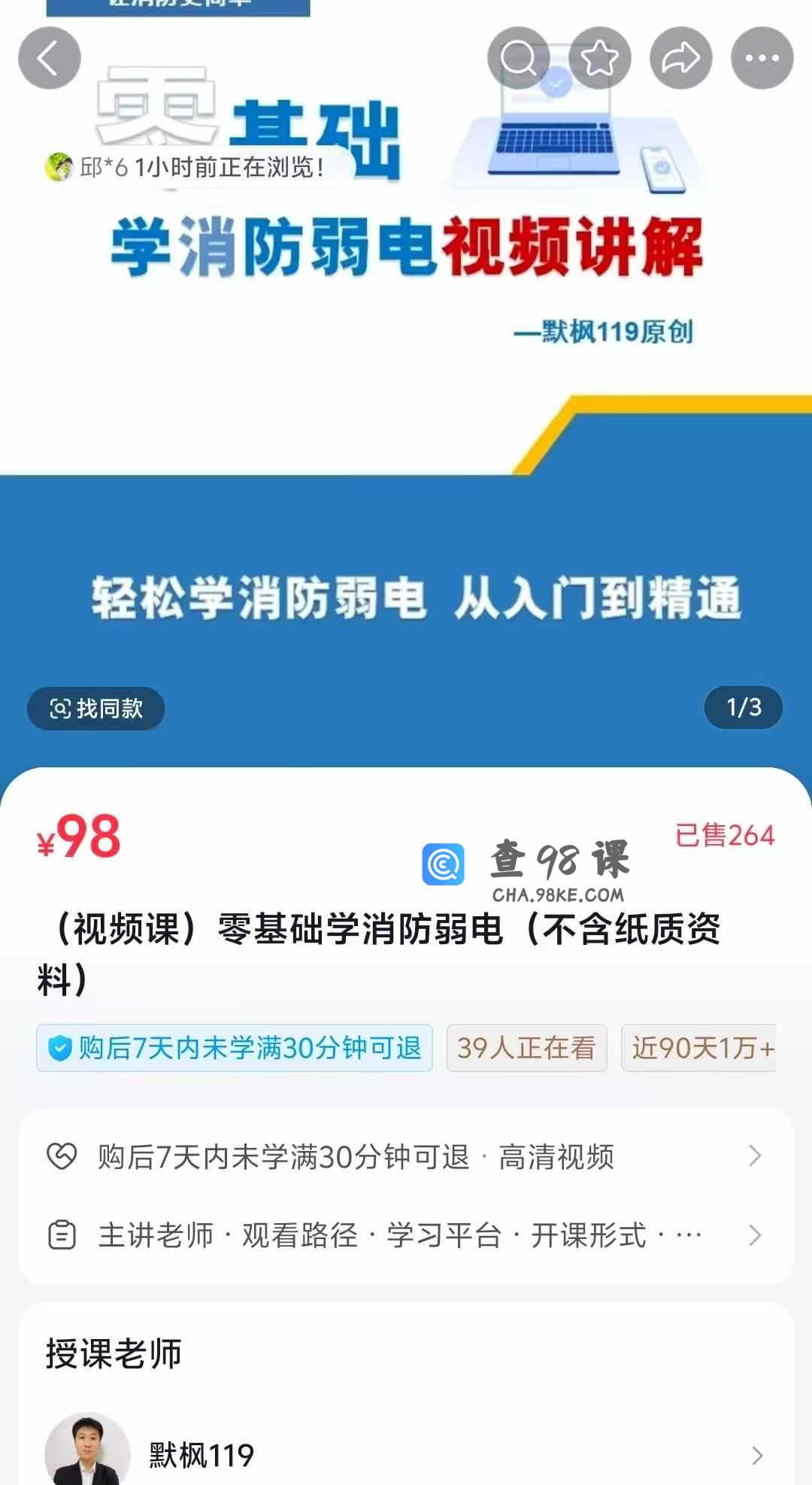812x1485 pixels.
Task: Open the 主讲老师 · 观看路径 course details row
Action: (406, 1235)
